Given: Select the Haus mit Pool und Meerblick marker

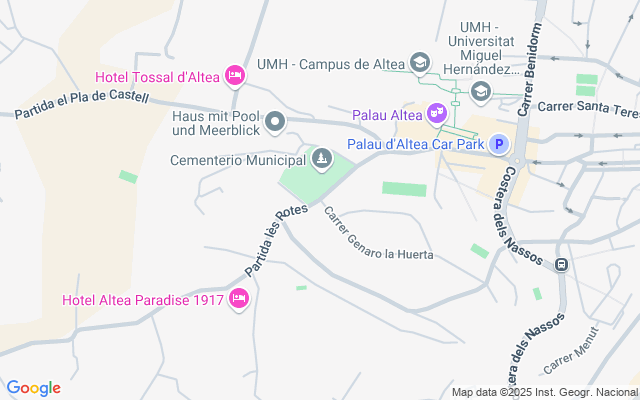Looking at the screenshot, I should (x=277, y=123).
